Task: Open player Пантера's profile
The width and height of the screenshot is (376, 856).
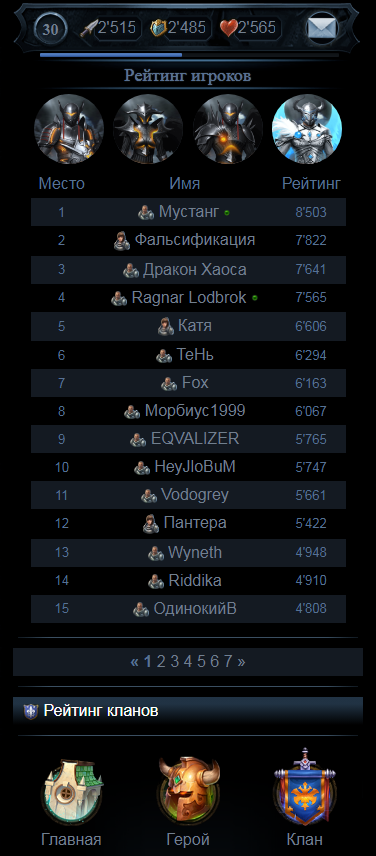Action: tap(195, 522)
